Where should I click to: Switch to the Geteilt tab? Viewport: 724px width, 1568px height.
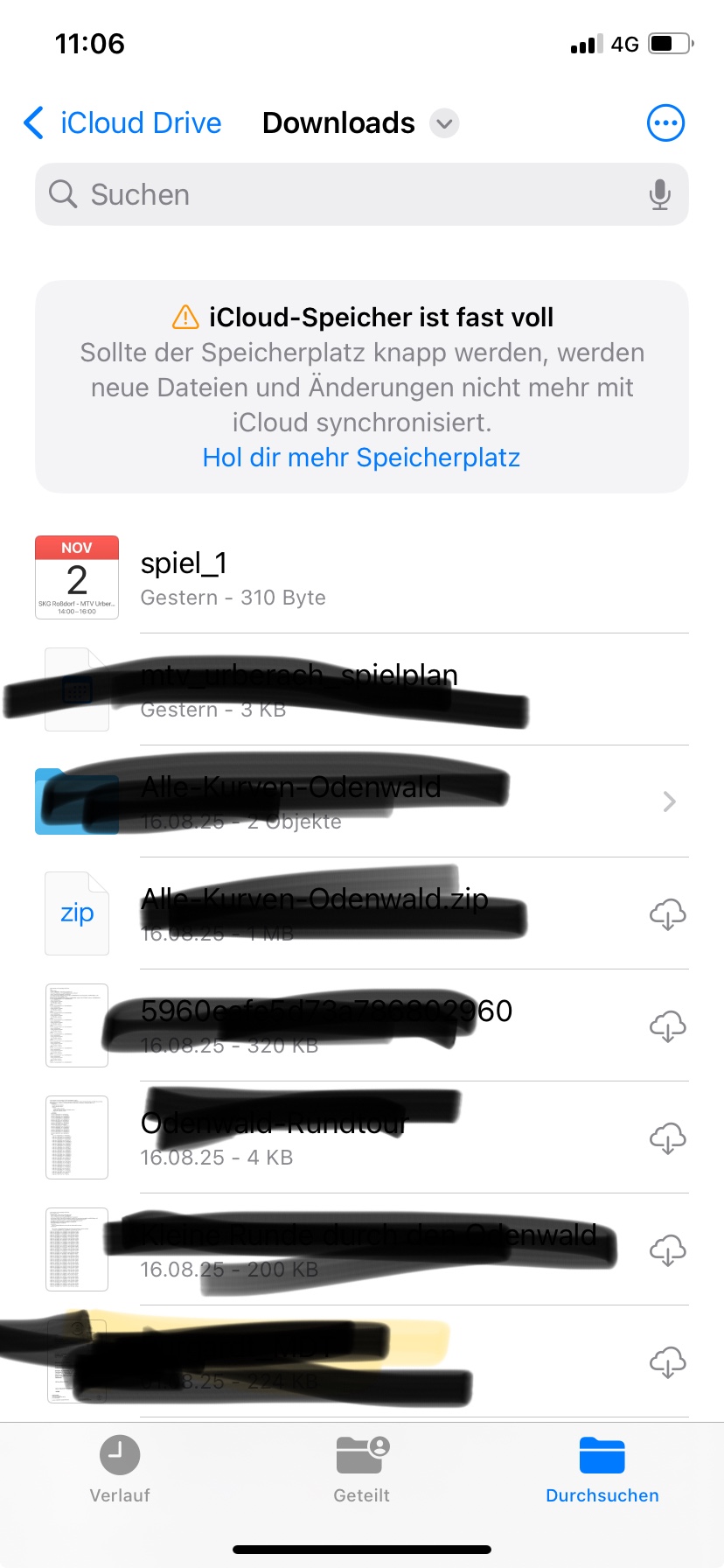[x=362, y=1469]
